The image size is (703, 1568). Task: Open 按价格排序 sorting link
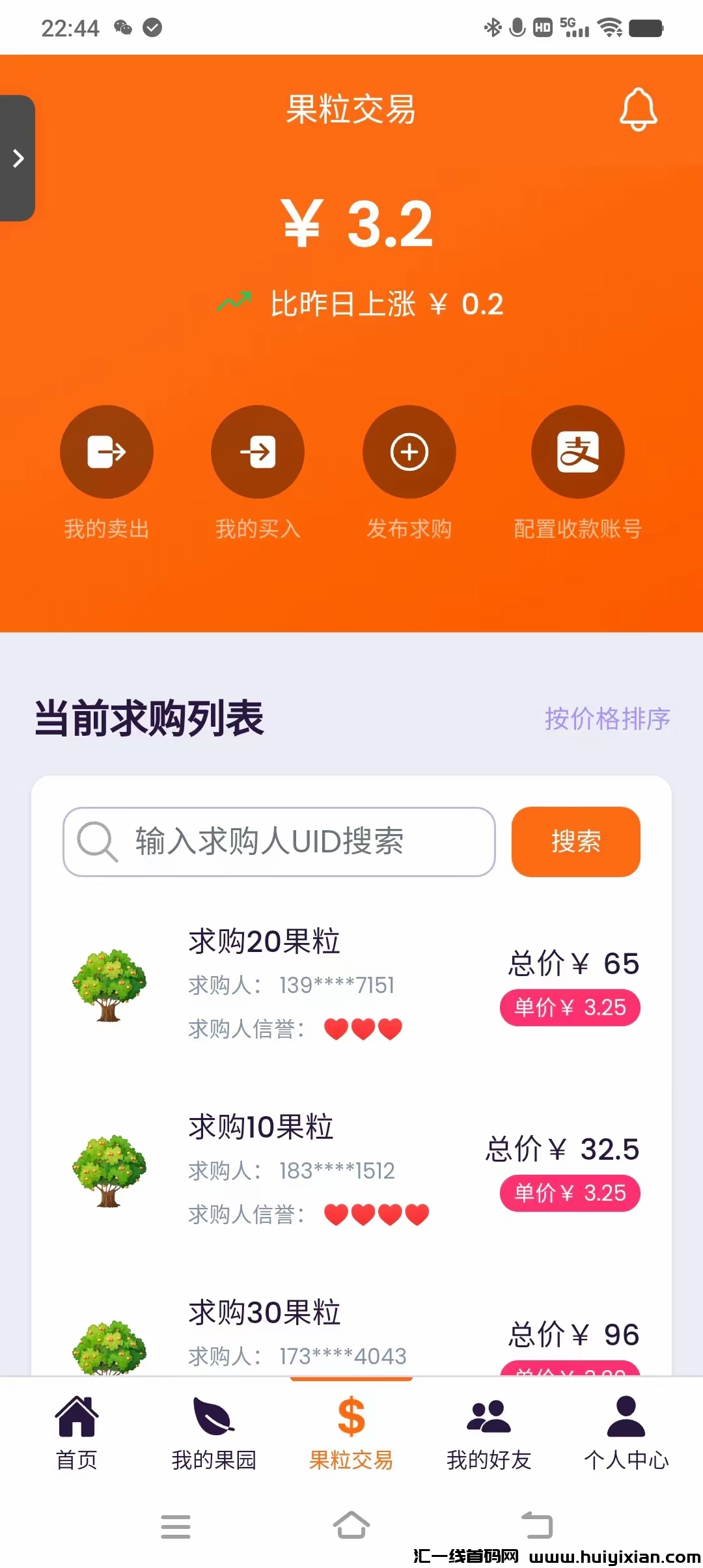coord(607,720)
